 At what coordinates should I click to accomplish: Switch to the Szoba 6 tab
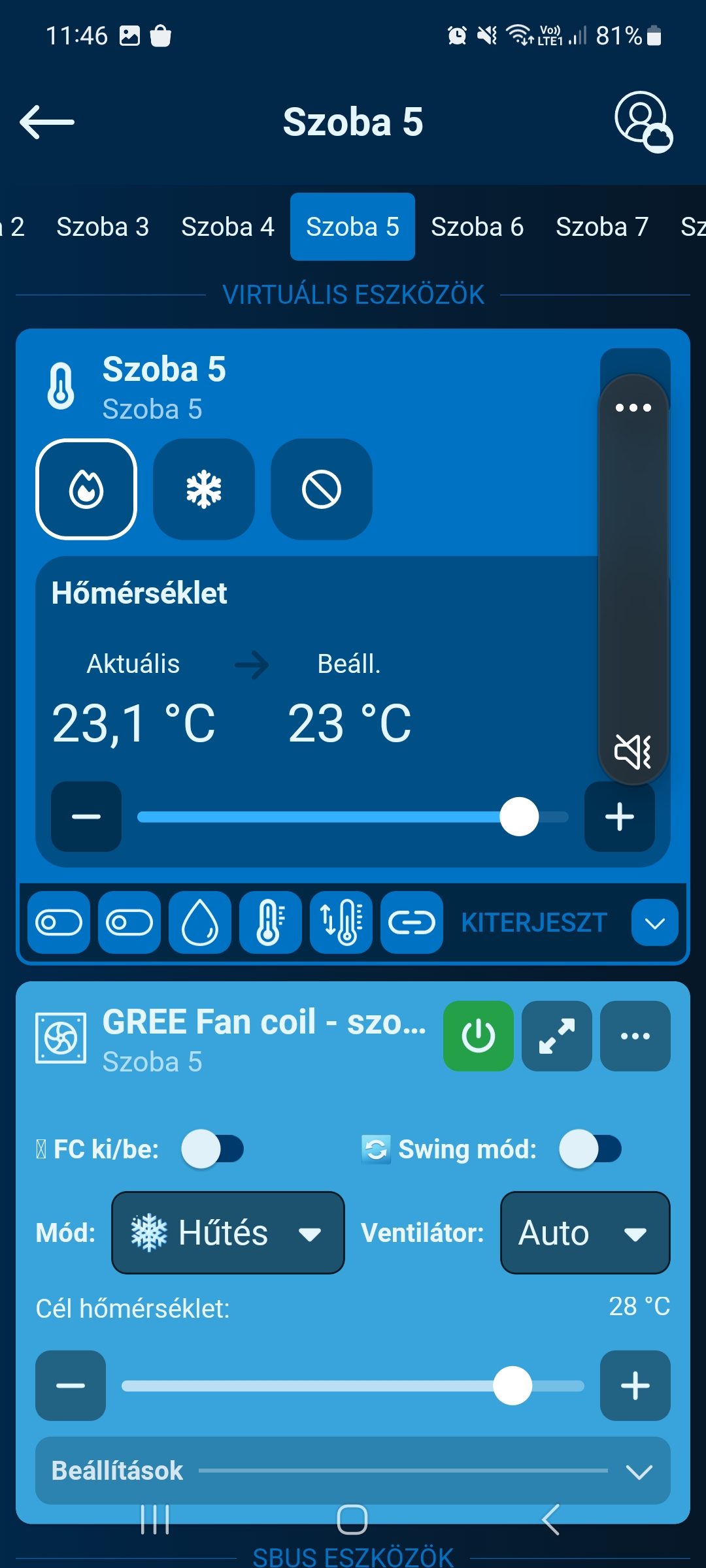coord(477,227)
